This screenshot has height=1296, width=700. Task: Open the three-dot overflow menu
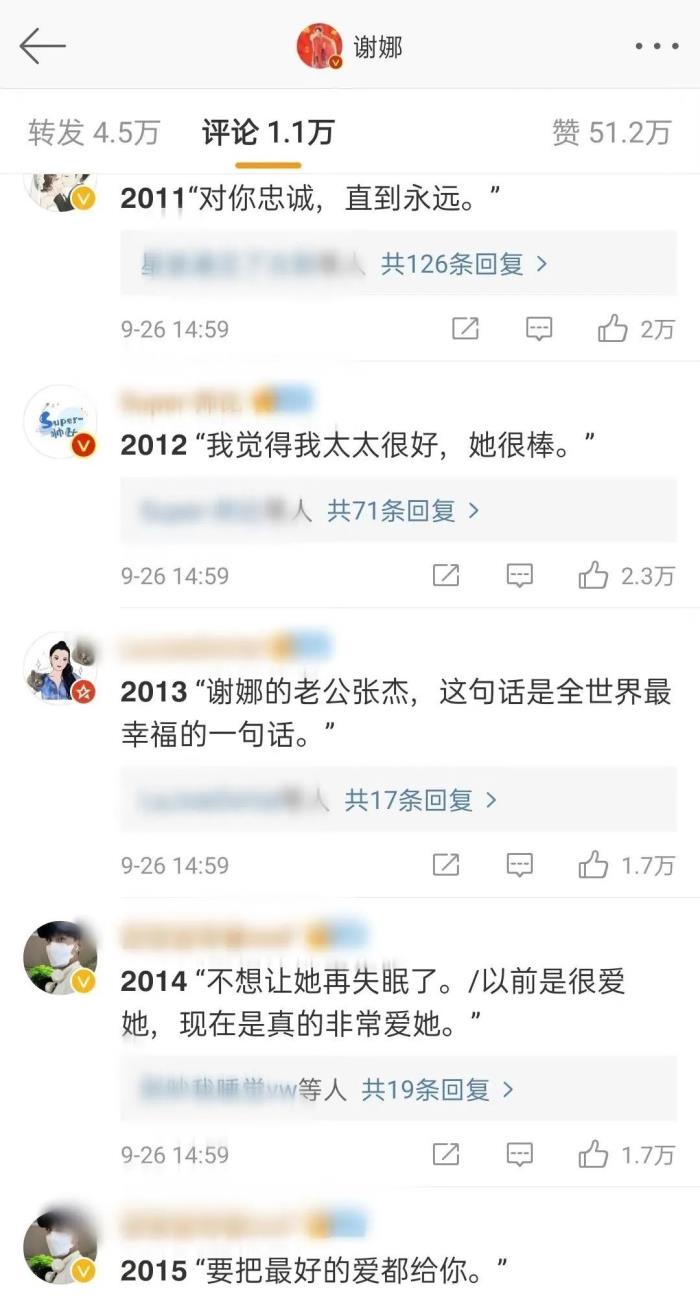tap(656, 46)
